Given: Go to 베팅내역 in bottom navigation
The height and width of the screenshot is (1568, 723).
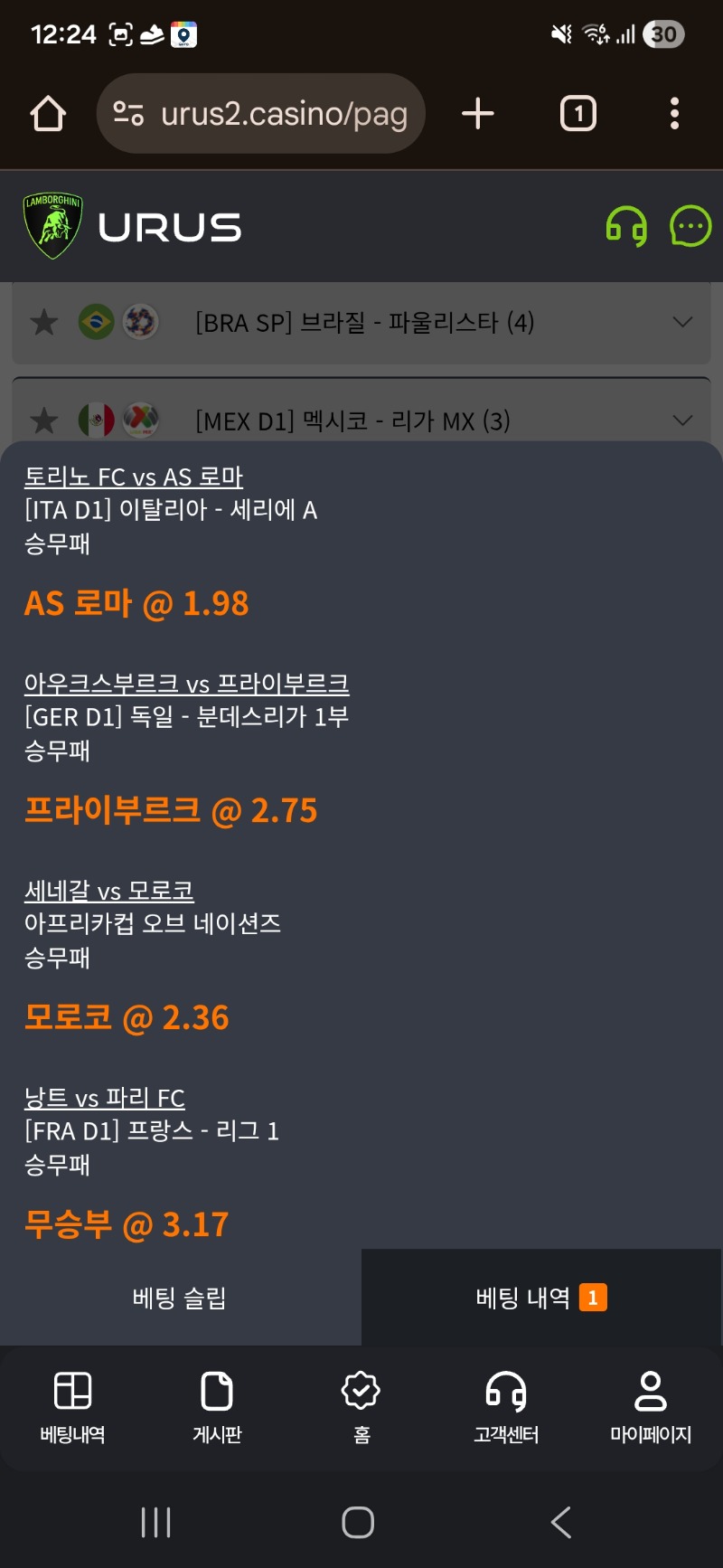Looking at the screenshot, I should [72, 1407].
